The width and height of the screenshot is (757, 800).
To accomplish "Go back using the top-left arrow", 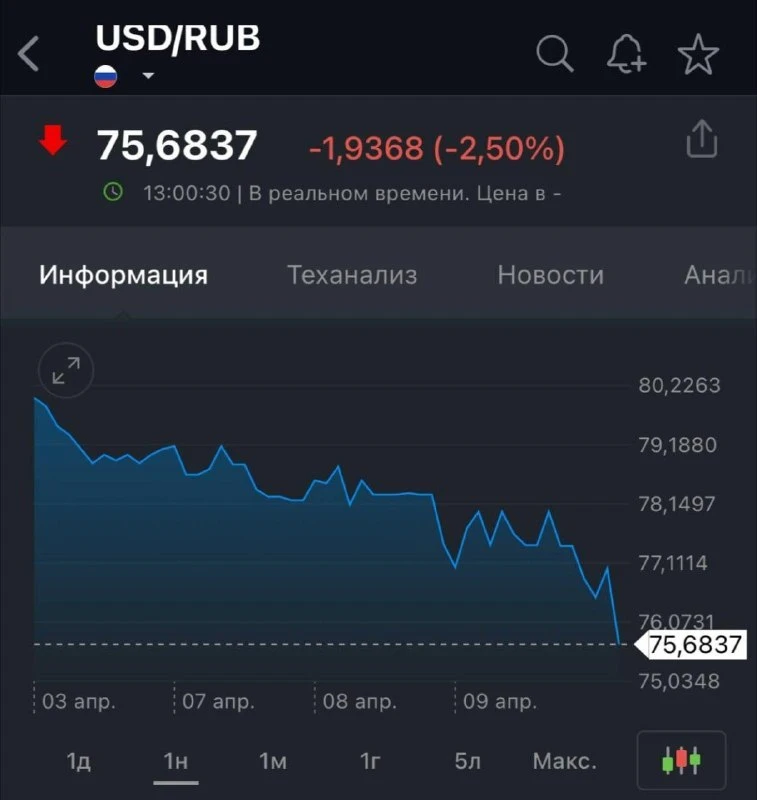I will [29, 54].
